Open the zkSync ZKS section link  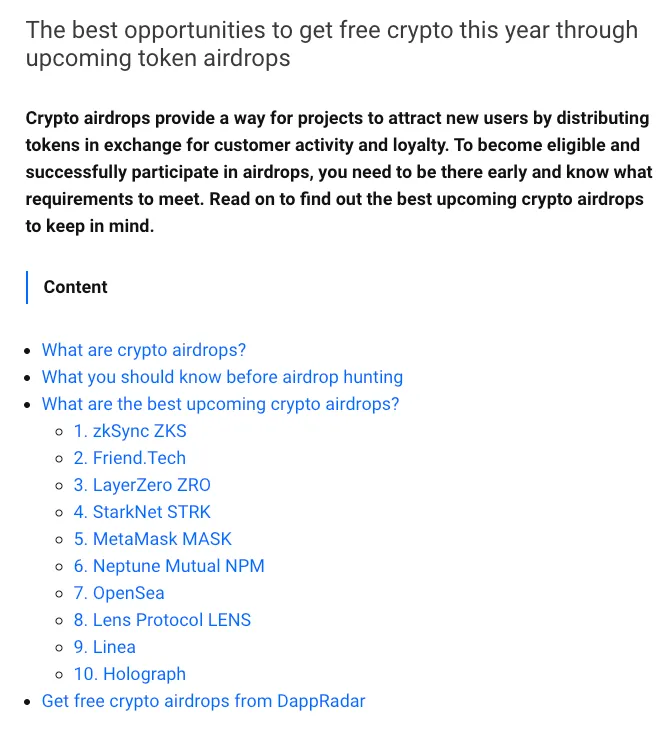(130, 431)
